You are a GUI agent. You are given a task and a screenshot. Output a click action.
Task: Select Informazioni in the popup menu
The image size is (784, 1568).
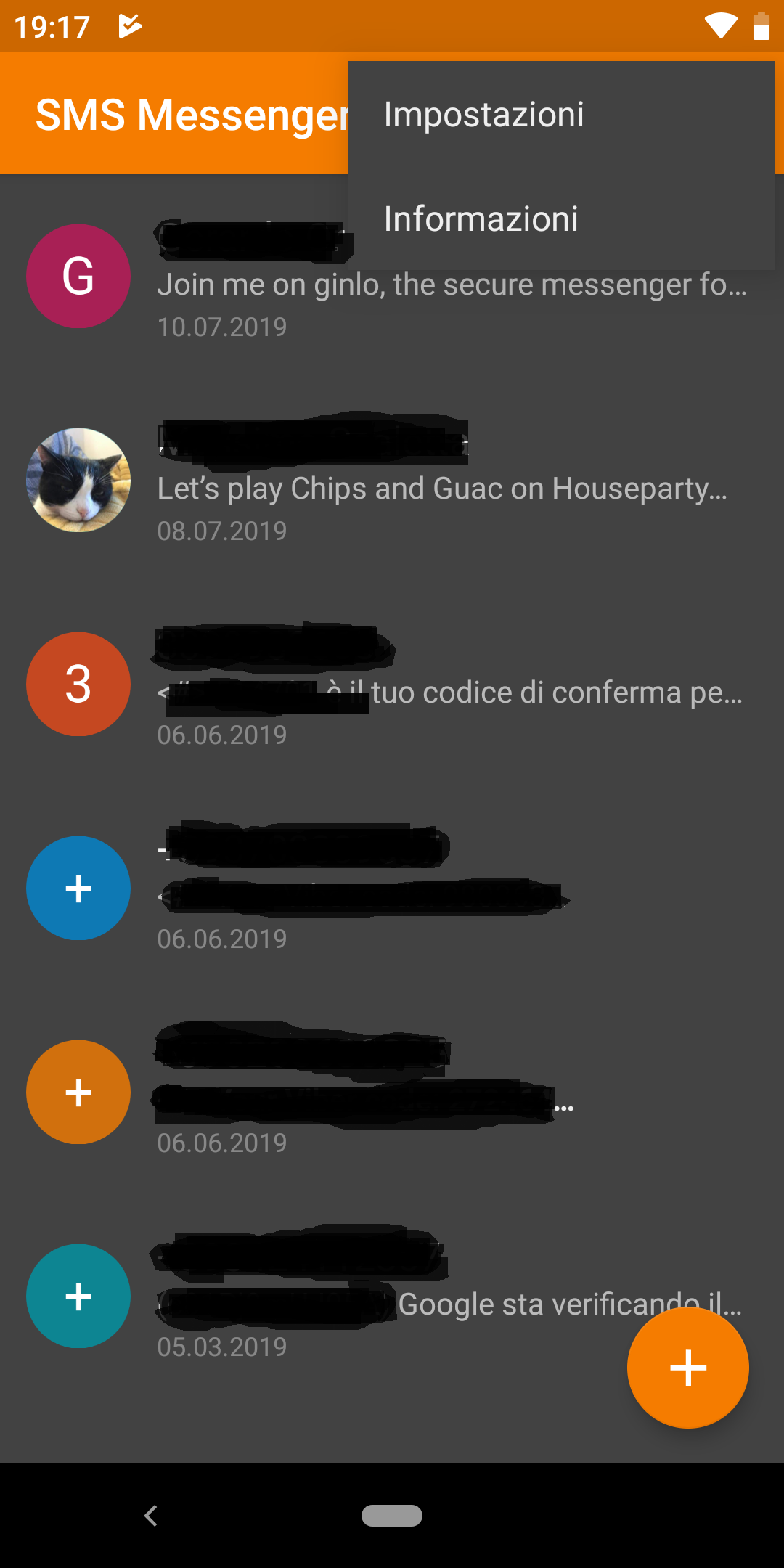[561, 219]
